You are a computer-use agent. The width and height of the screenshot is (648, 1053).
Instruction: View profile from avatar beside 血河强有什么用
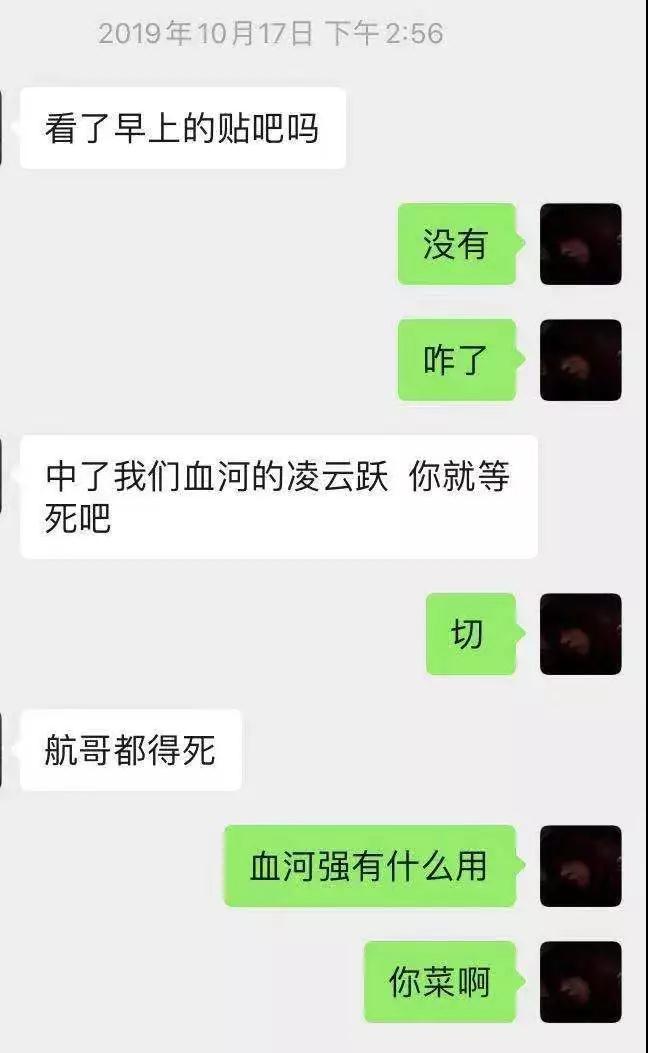tap(581, 866)
